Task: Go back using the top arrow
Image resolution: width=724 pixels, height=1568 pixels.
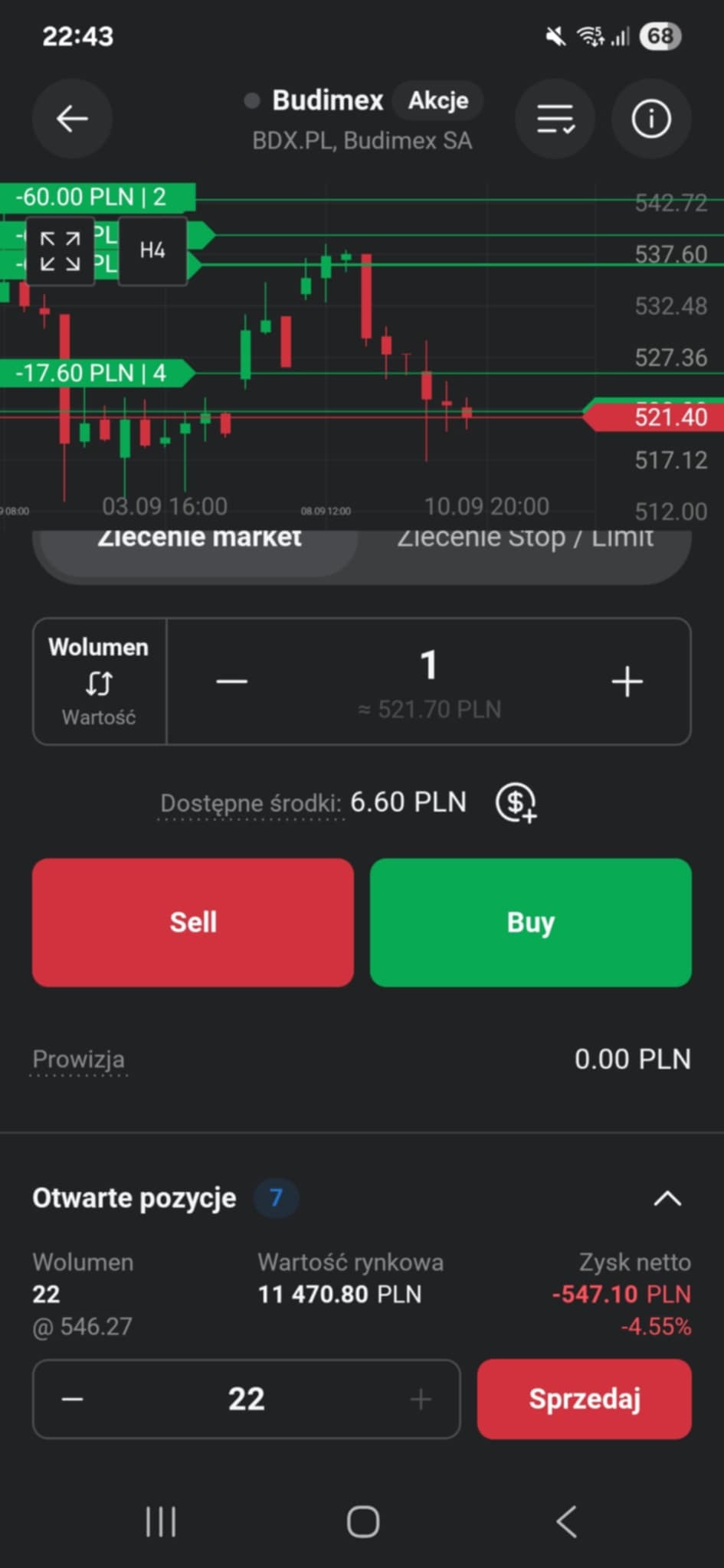Action: pos(72,119)
